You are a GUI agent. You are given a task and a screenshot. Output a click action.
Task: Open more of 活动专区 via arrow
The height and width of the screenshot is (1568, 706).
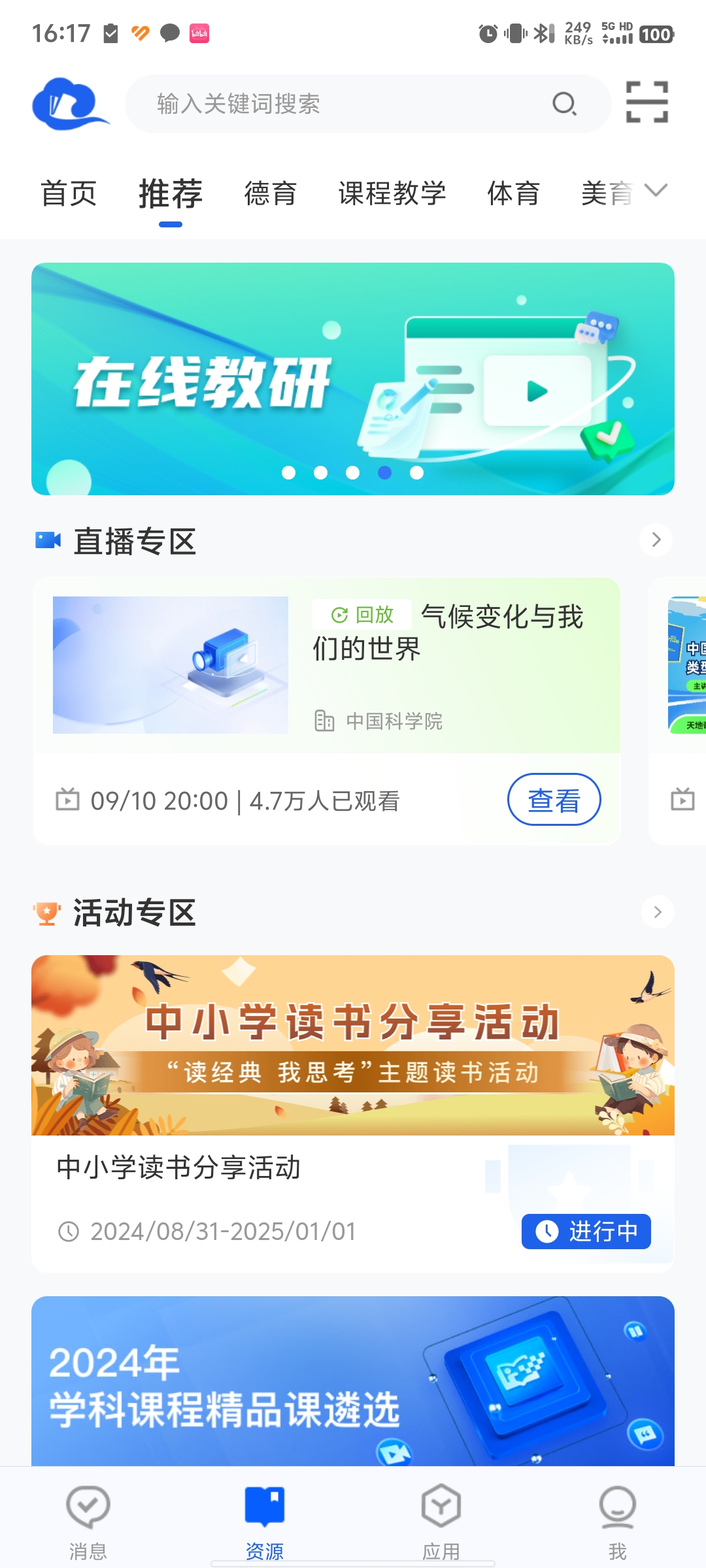657,912
